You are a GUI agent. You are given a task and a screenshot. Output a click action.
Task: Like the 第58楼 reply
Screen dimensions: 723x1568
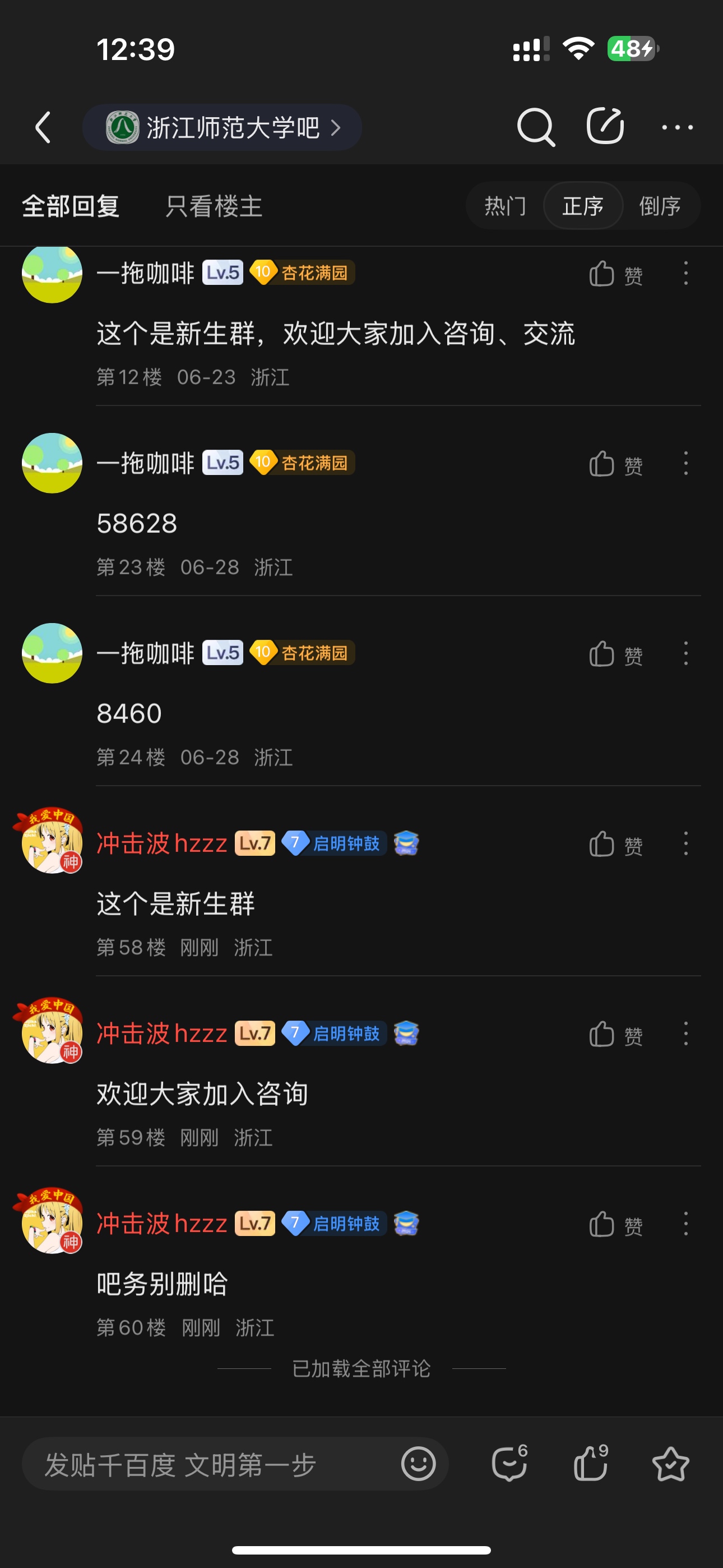click(615, 844)
